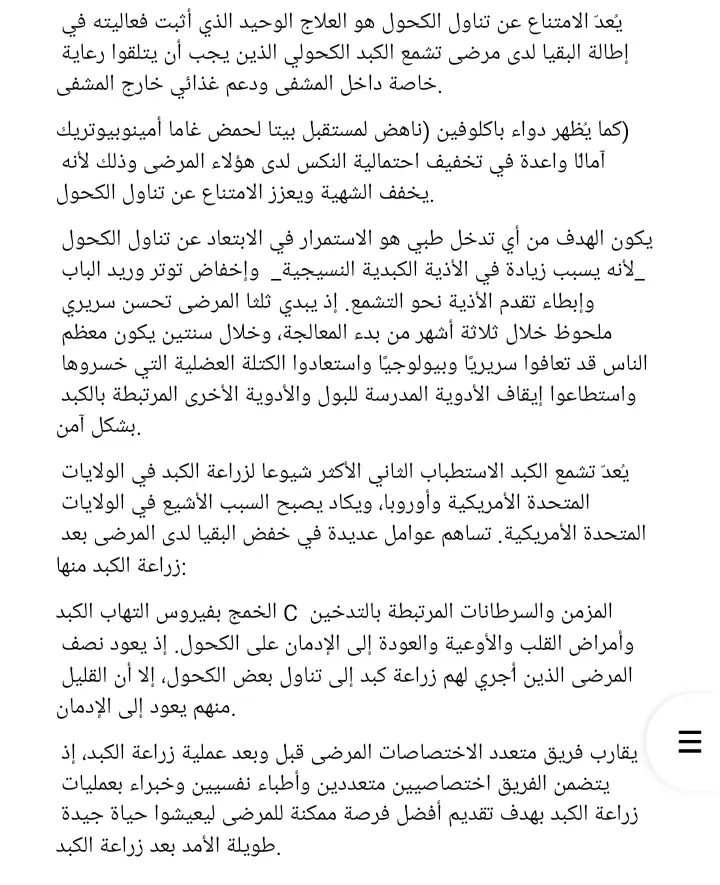Select the top menu line of the hamburger icon
The image size is (720, 885).
pos(690,732)
